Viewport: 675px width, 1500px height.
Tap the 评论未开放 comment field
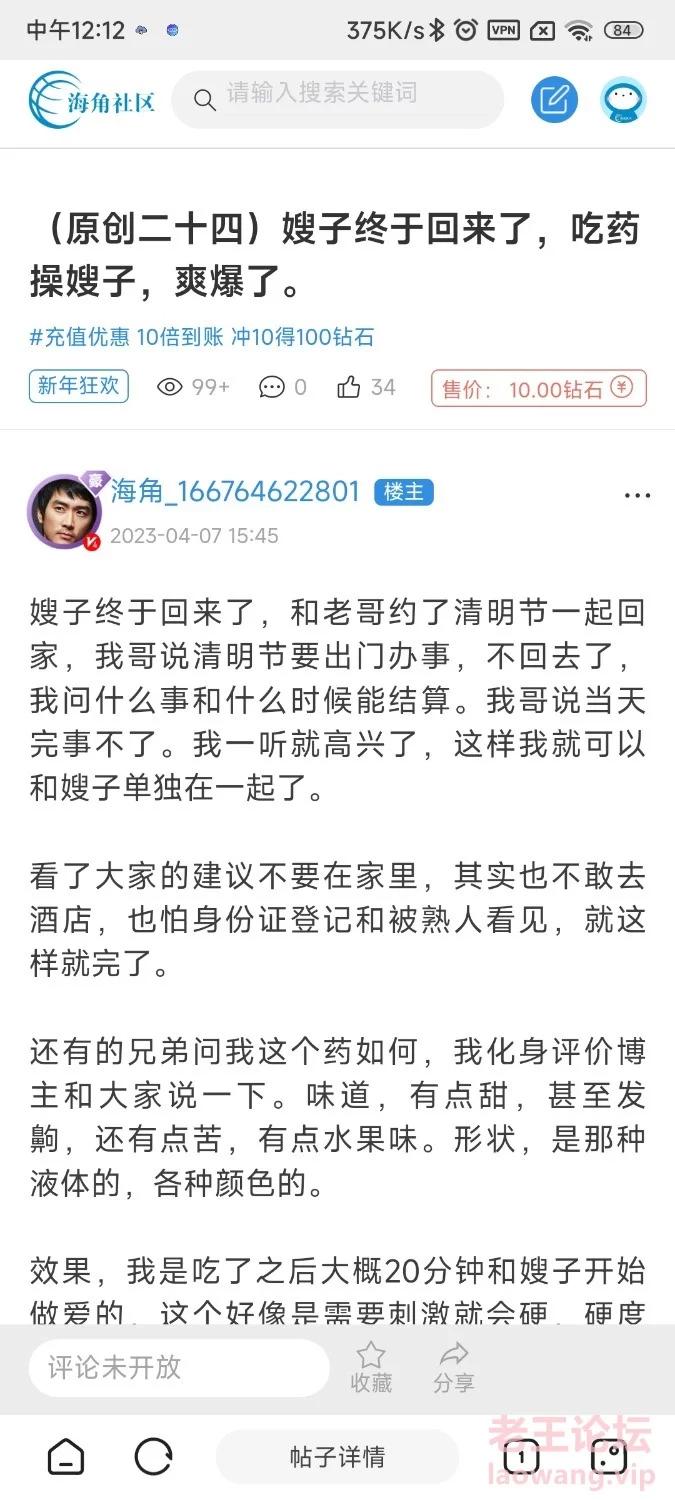point(178,1367)
